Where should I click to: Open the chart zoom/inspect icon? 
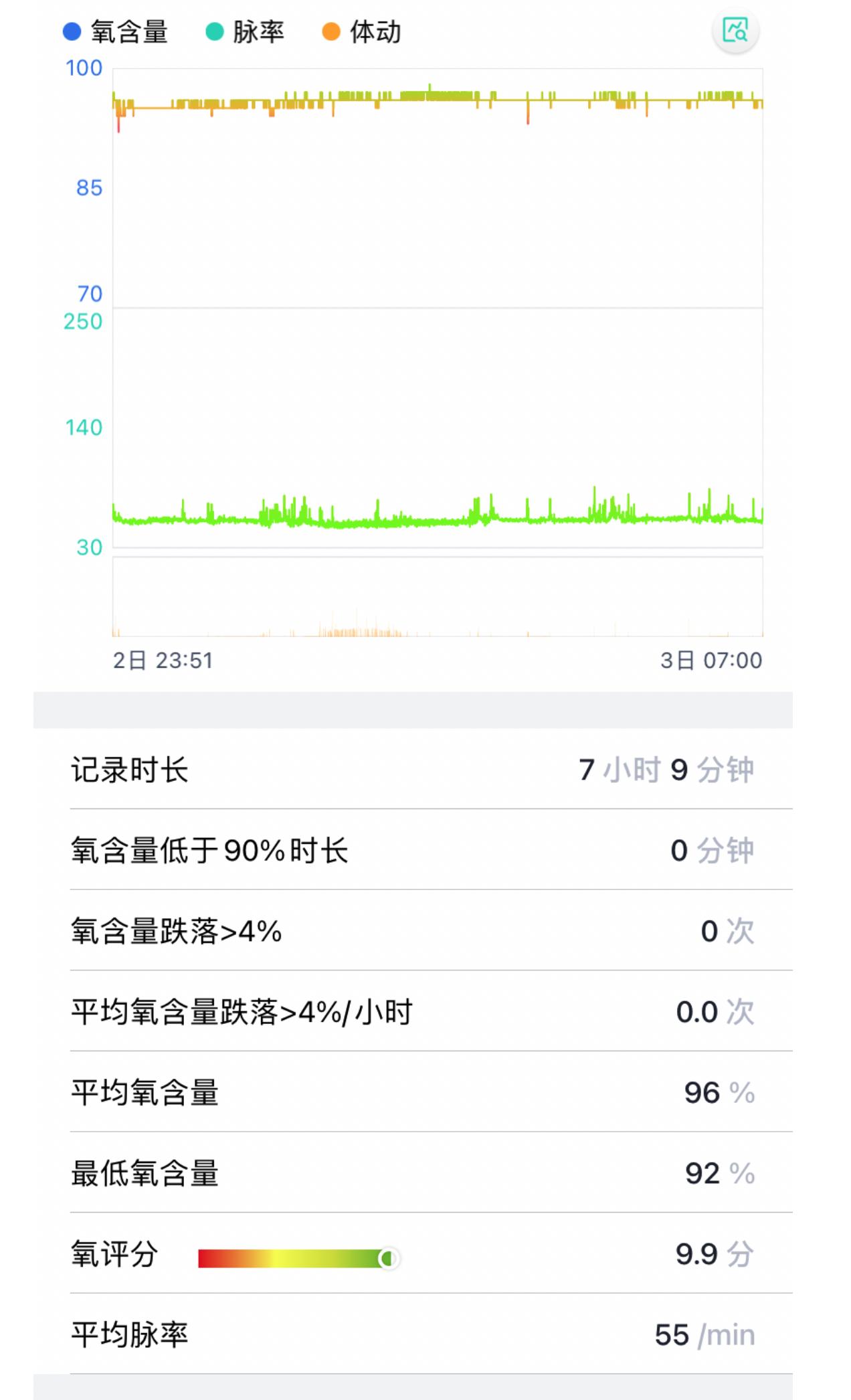[x=735, y=31]
